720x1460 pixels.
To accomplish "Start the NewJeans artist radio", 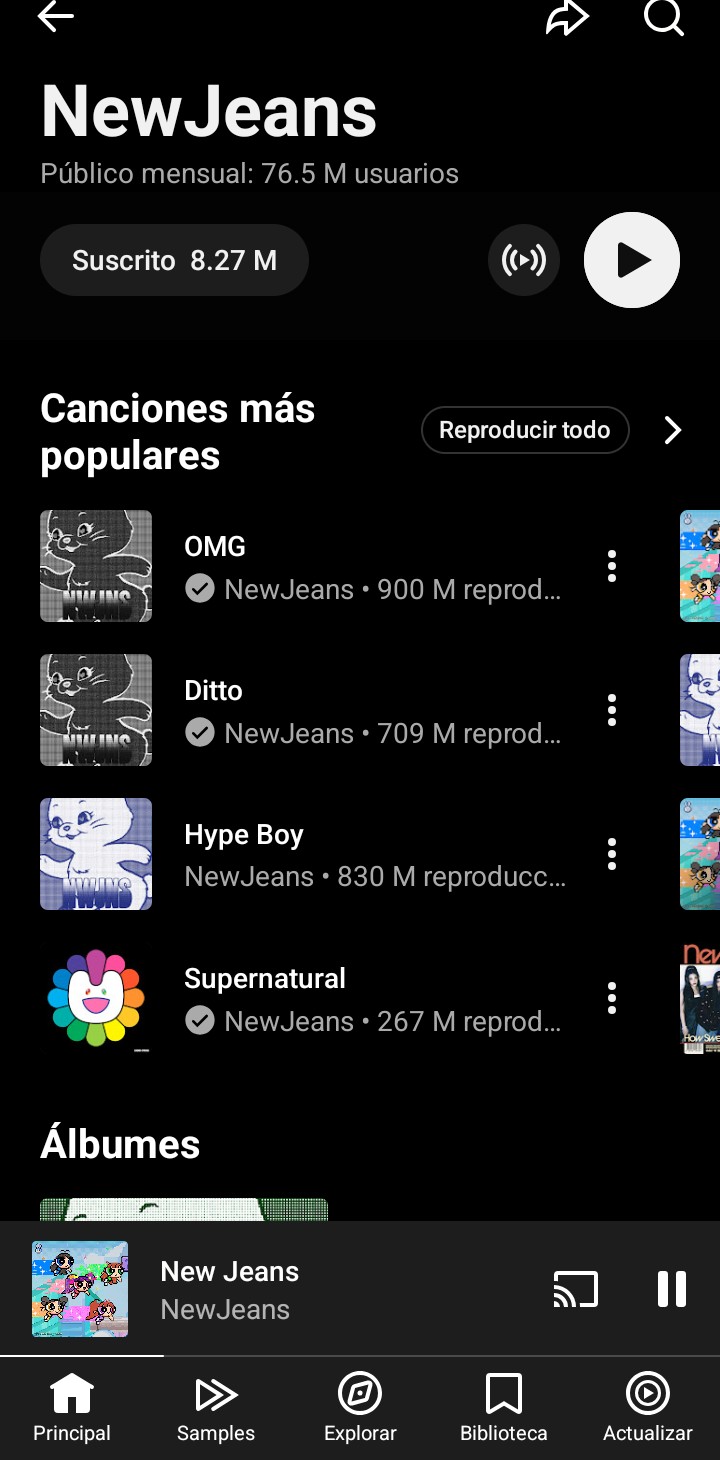I will point(524,260).
